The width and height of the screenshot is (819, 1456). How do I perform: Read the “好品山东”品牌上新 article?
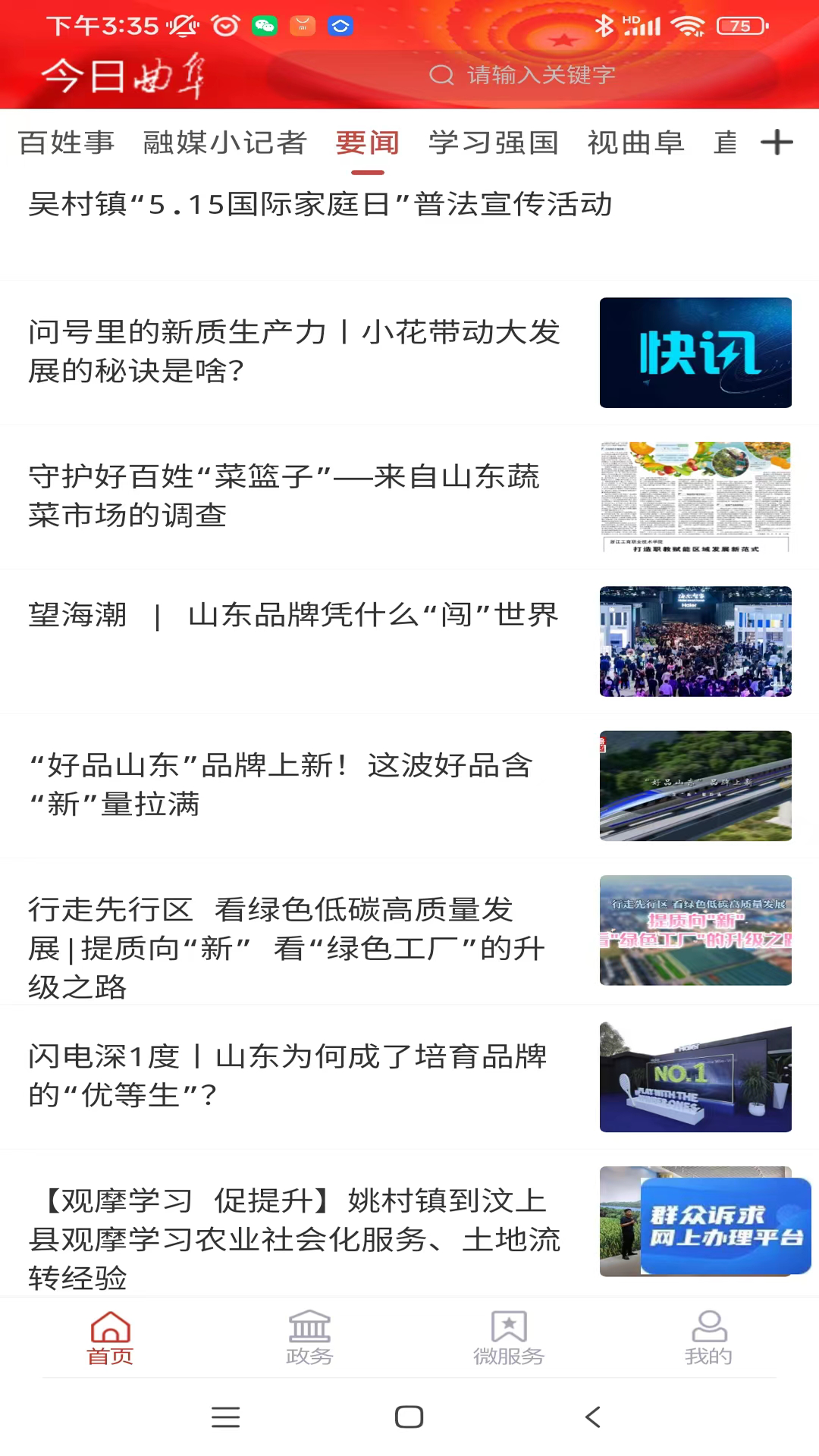click(x=281, y=785)
